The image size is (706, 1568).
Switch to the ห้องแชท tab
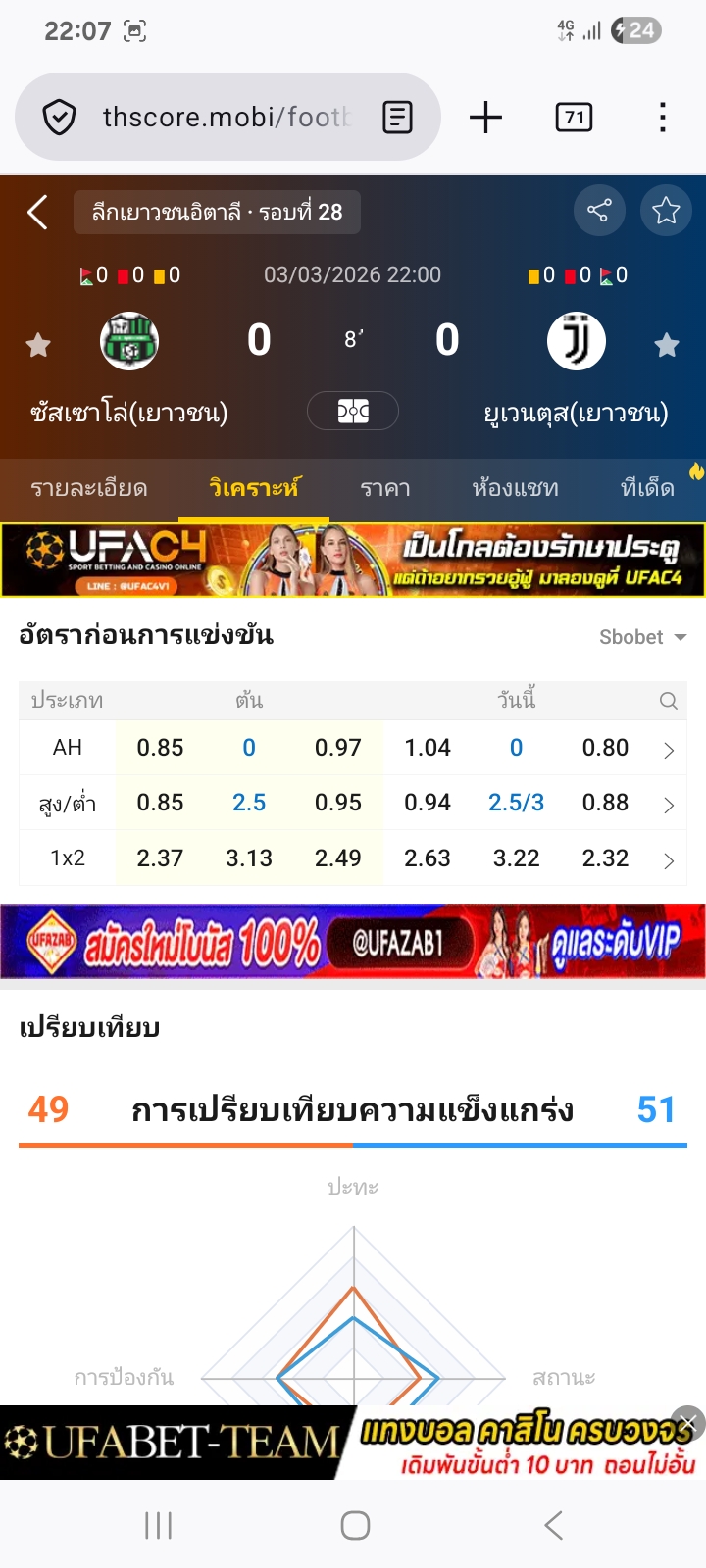(515, 488)
